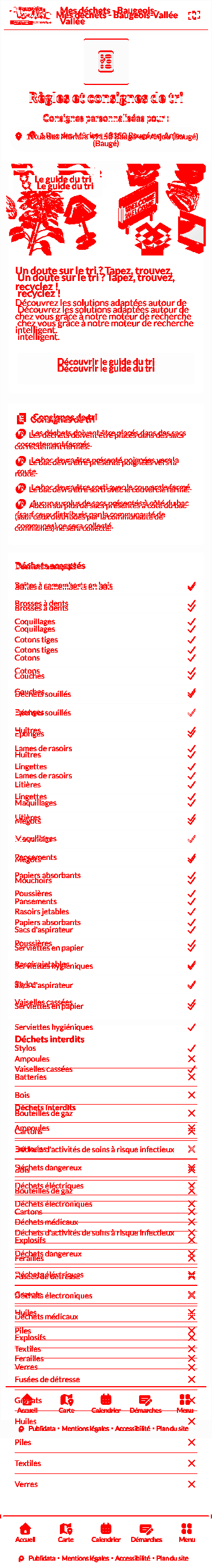
Task: Open the fullscreen scan icon in header
Action: pyautogui.click(x=194, y=15)
